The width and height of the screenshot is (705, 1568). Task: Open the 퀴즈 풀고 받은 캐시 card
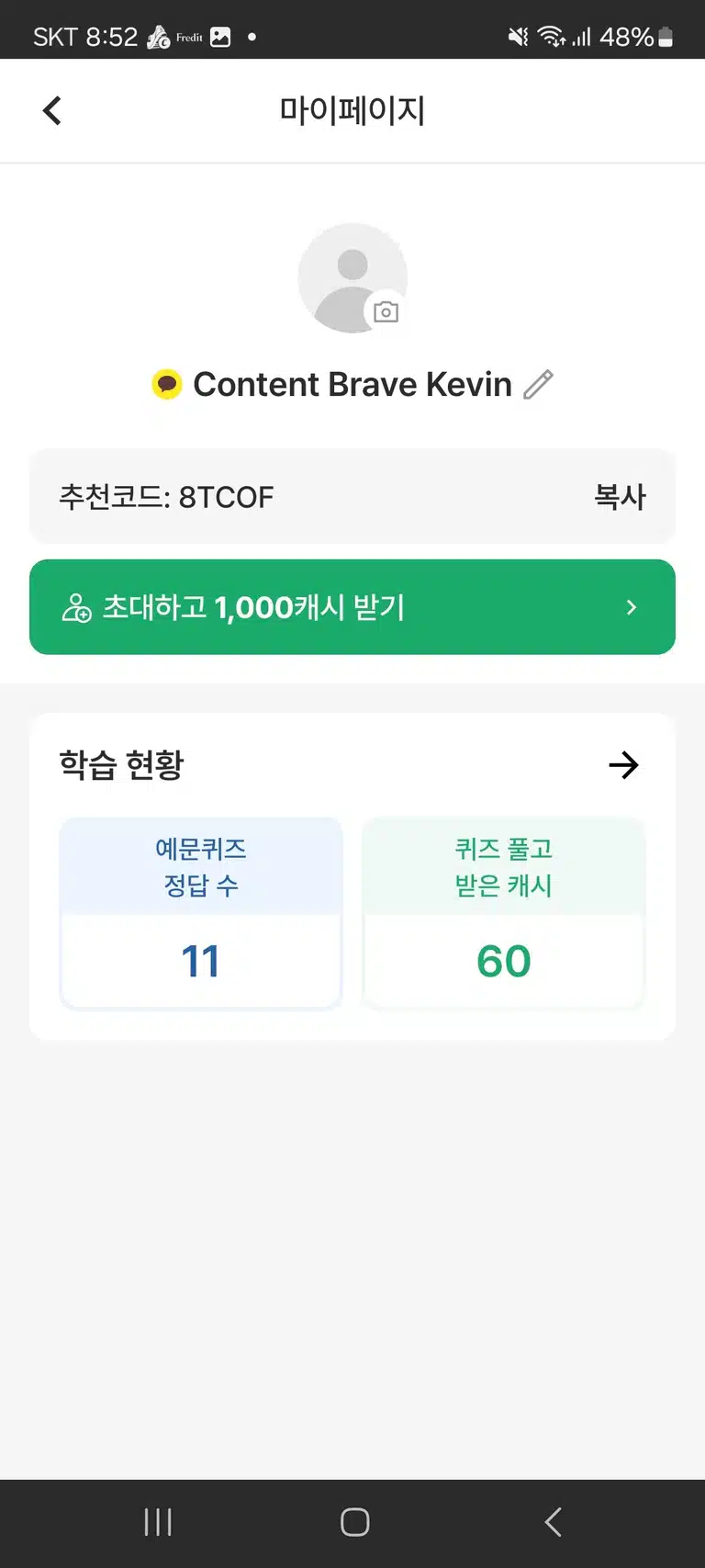(504, 914)
